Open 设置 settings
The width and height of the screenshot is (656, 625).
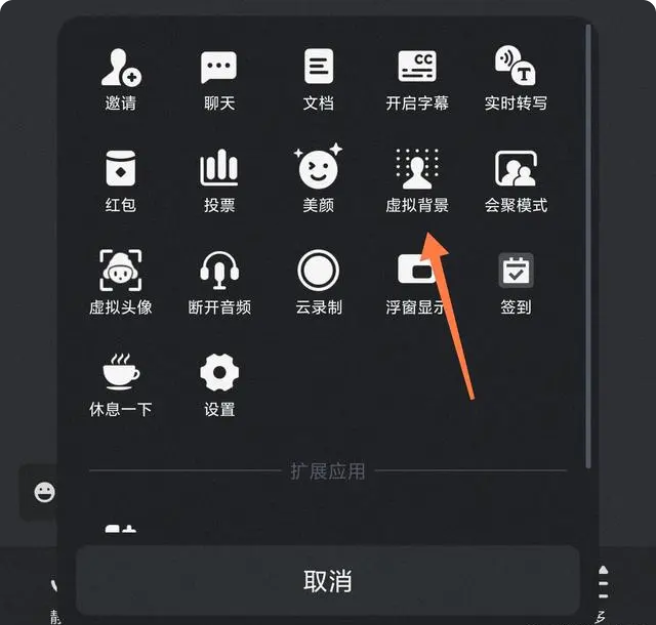(x=219, y=383)
